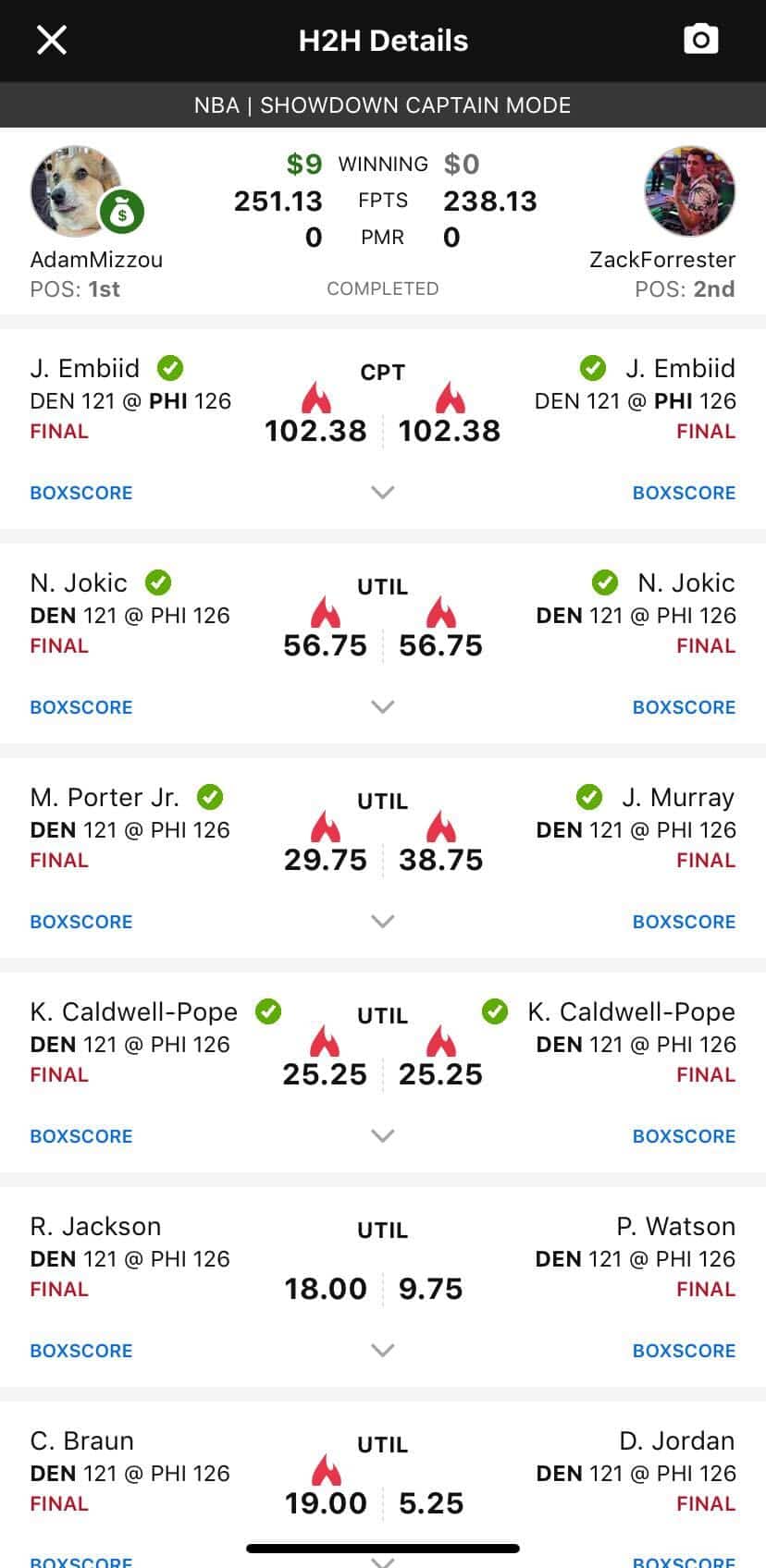Close the H2H Details screen
Image resolution: width=766 pixels, height=1568 pixels.
coord(51,40)
